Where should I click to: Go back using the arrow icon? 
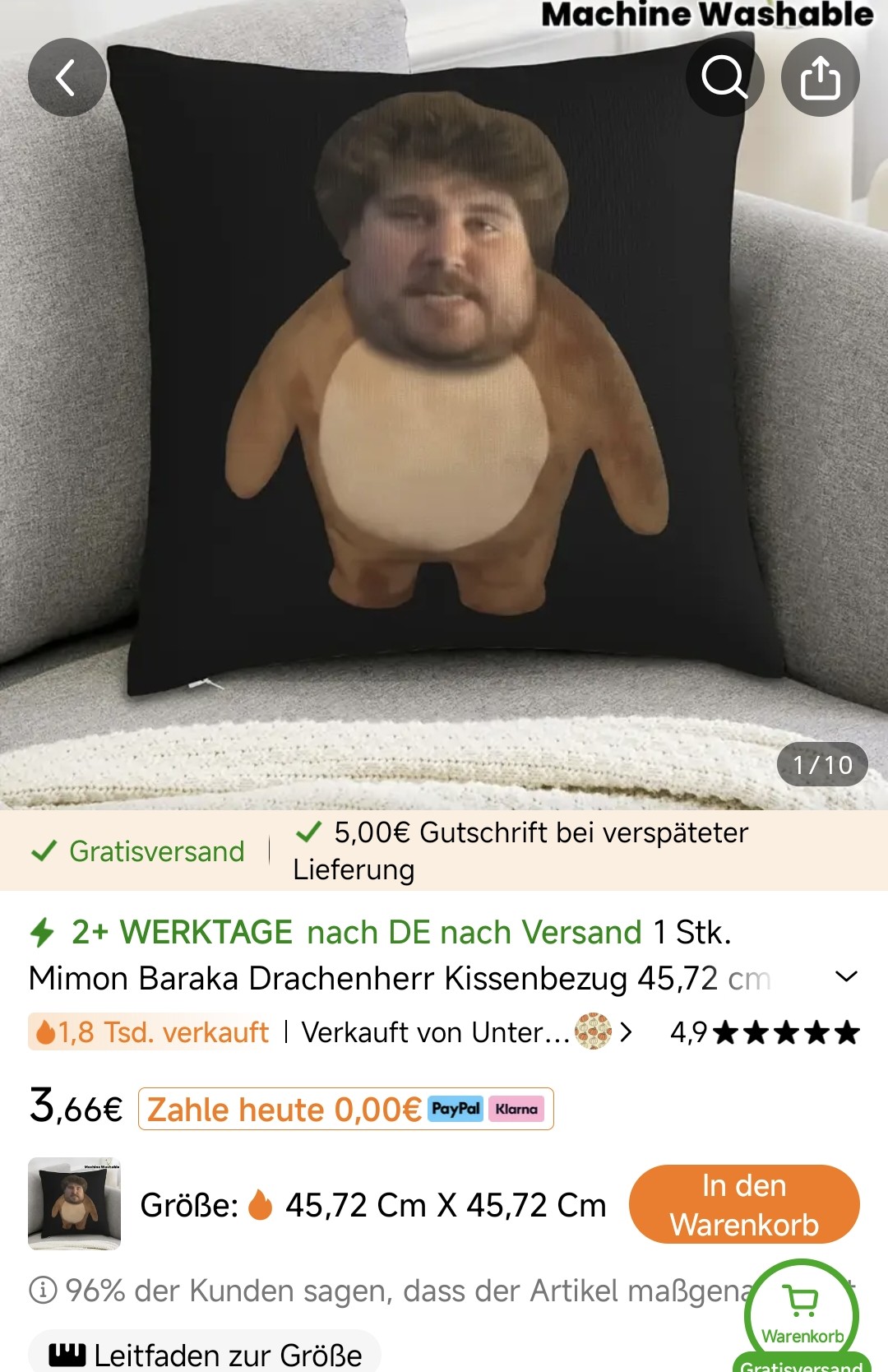(x=67, y=77)
